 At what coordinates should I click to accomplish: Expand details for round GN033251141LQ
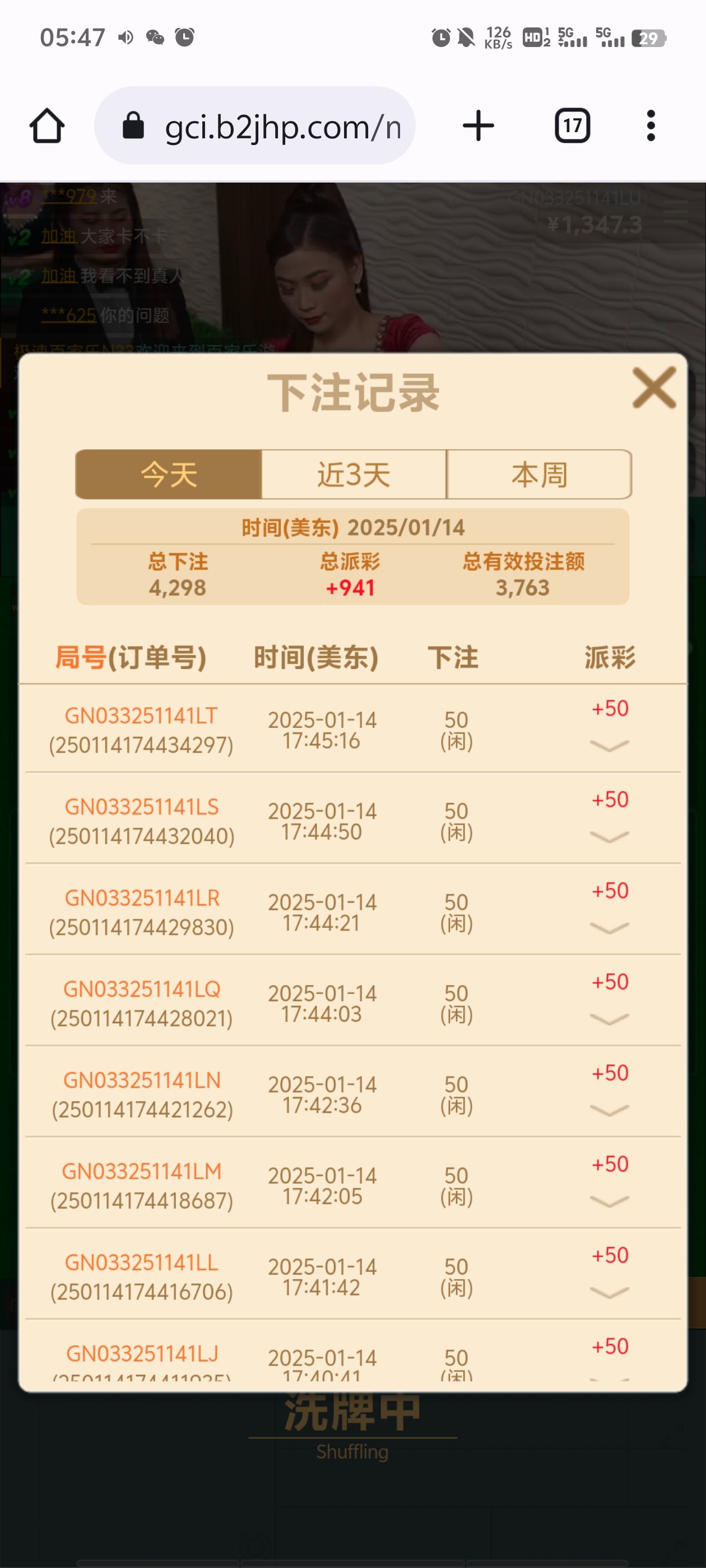[x=609, y=1019]
